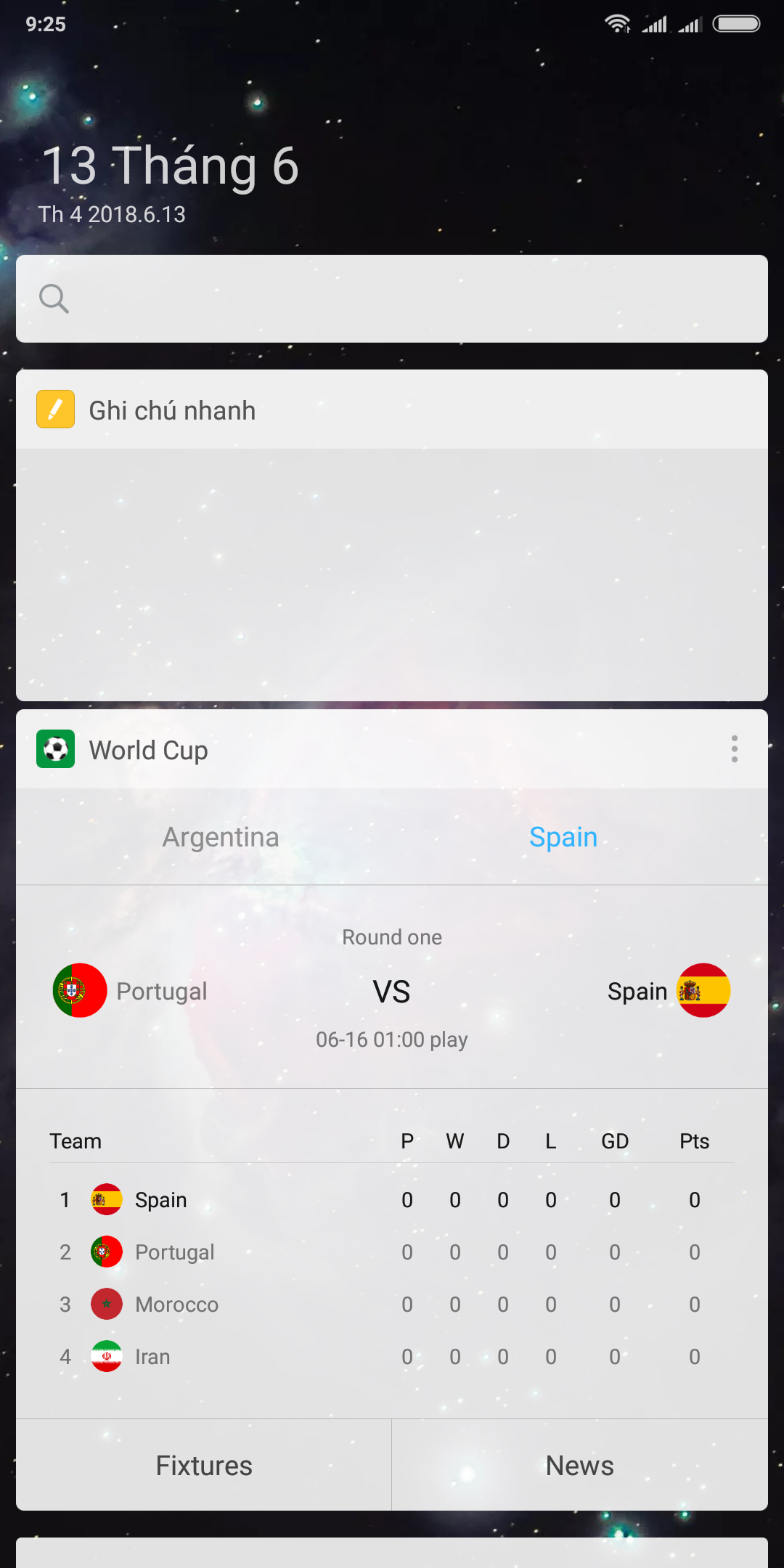Switch to the Argentina tab

pos(221,837)
